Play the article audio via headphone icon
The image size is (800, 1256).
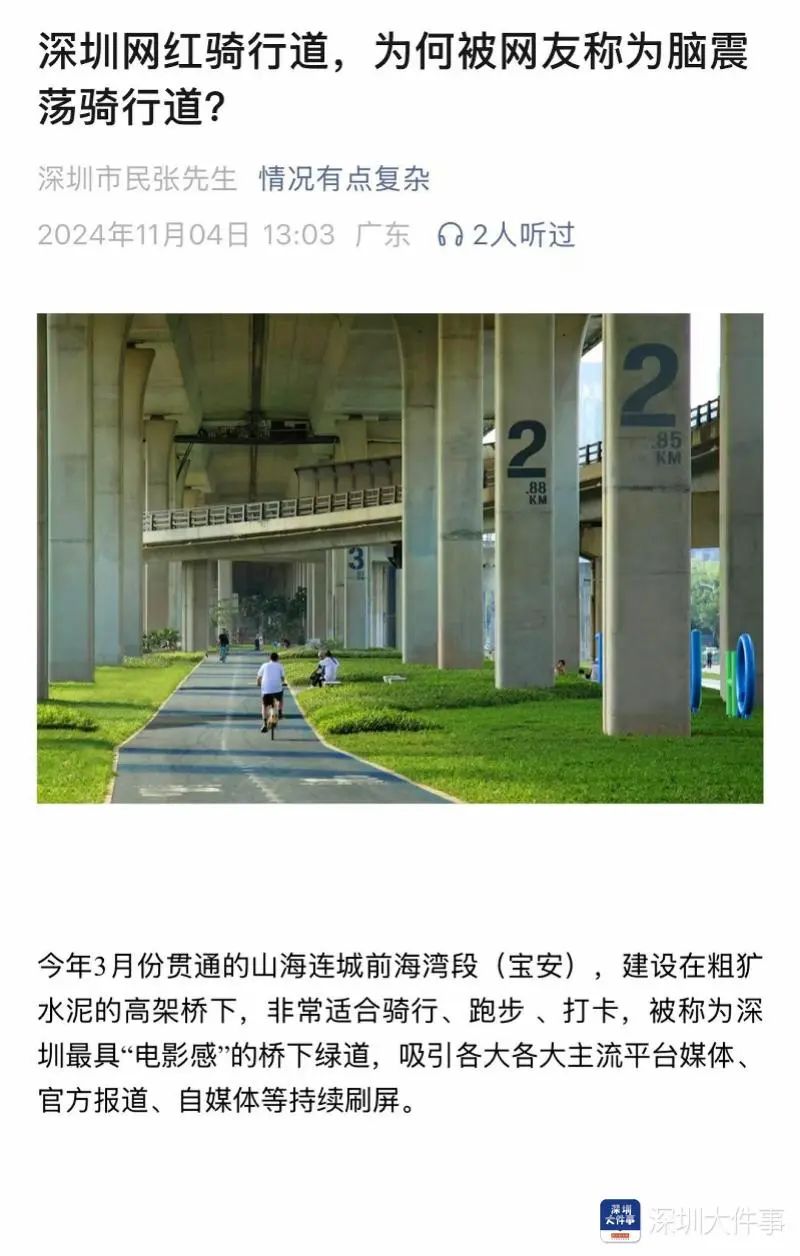(x=451, y=235)
